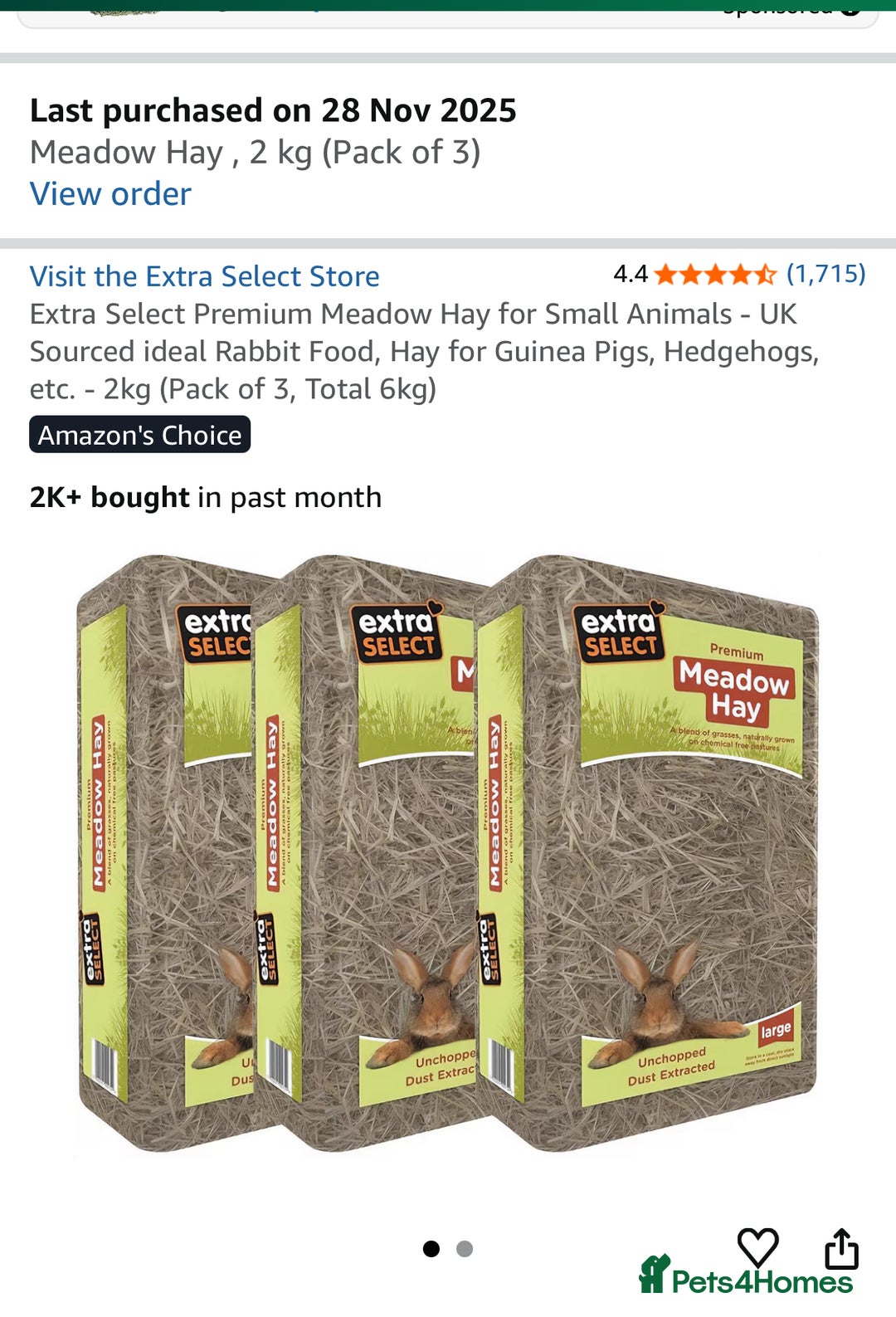Visit the Extra Select Store
The width and height of the screenshot is (896, 1317).
click(204, 276)
